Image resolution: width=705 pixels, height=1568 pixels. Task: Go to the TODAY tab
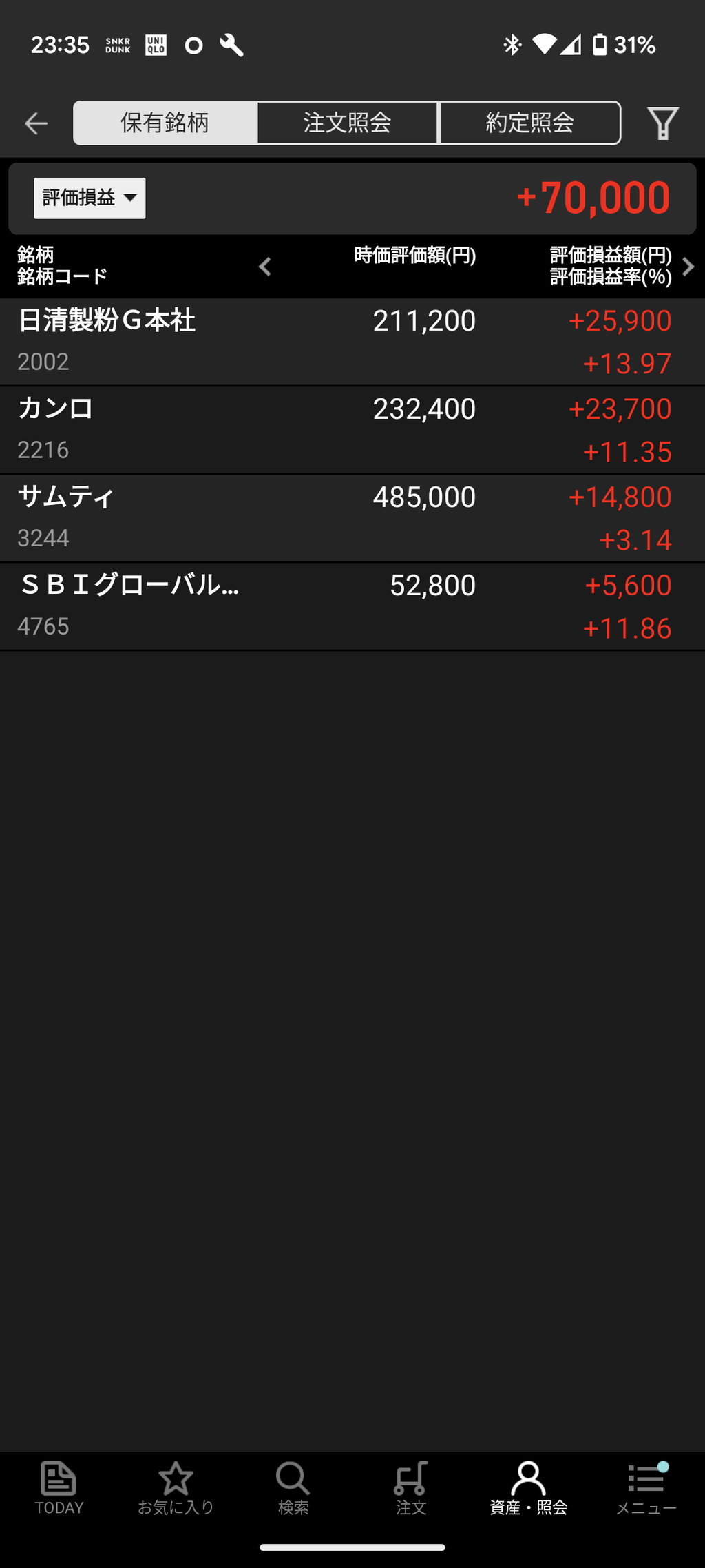(x=59, y=1488)
